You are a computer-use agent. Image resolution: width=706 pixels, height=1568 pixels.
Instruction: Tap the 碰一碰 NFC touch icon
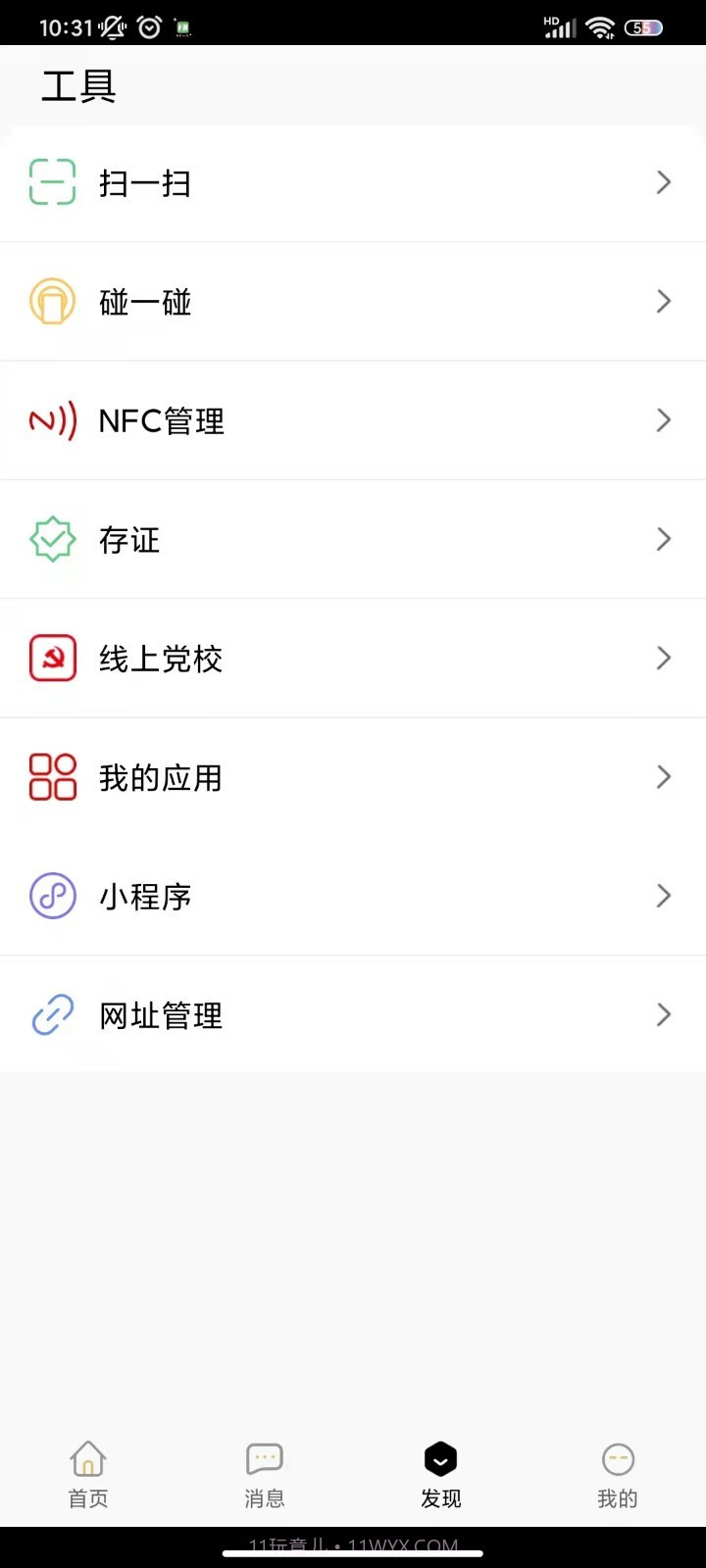pos(52,301)
